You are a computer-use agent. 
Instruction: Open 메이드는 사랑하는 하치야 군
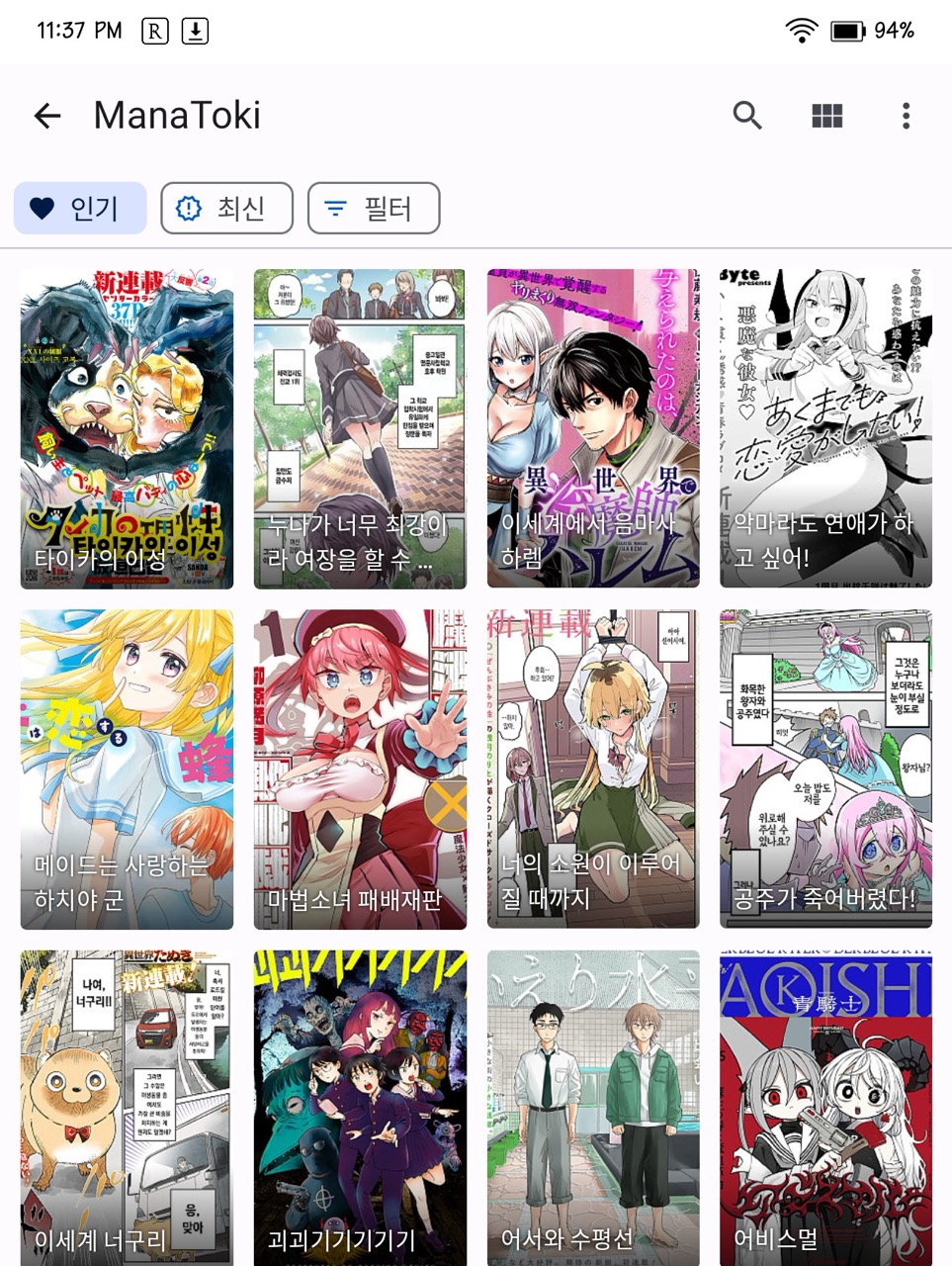click(x=127, y=769)
